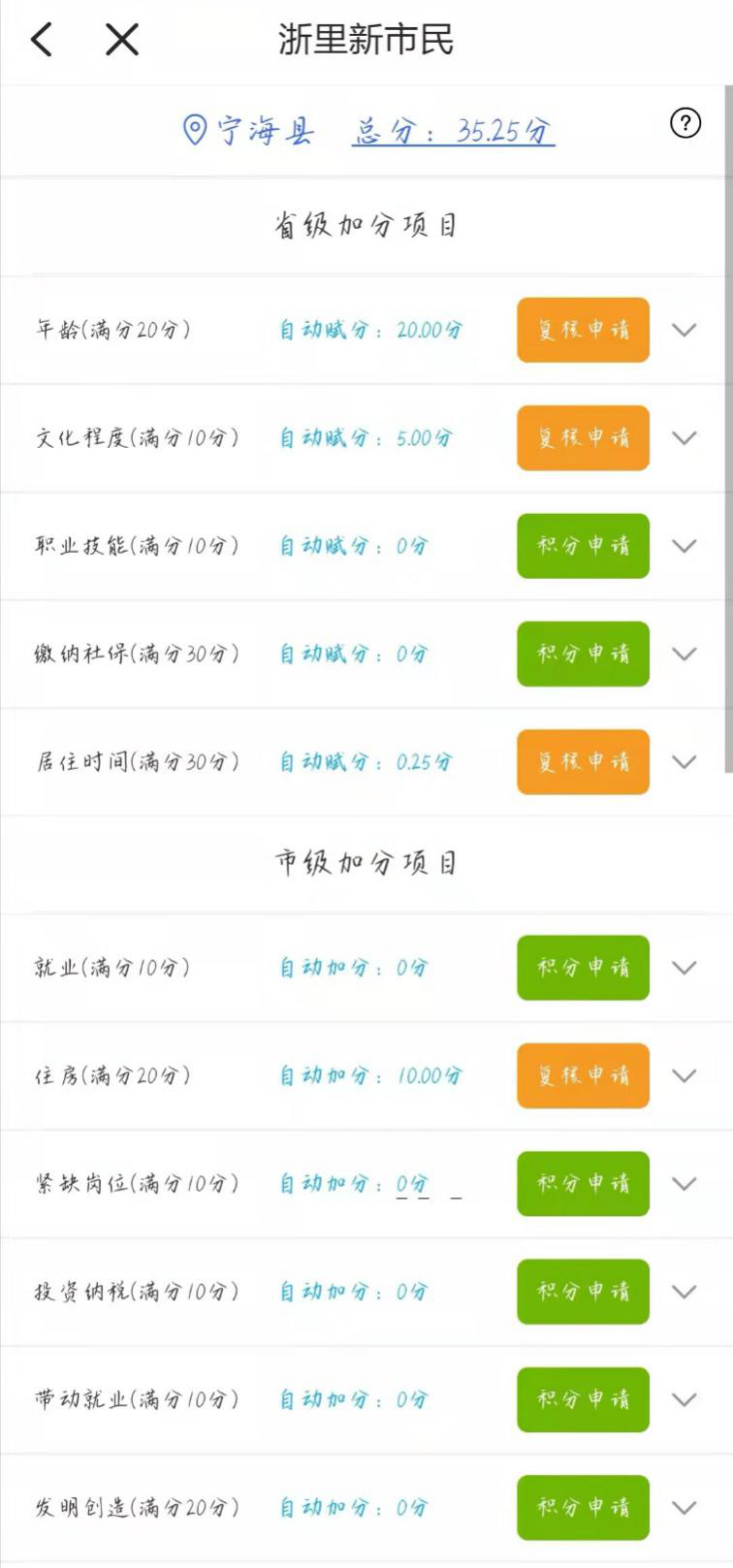
Task: Tap 积分申请 for 就业
Action: coord(583,968)
